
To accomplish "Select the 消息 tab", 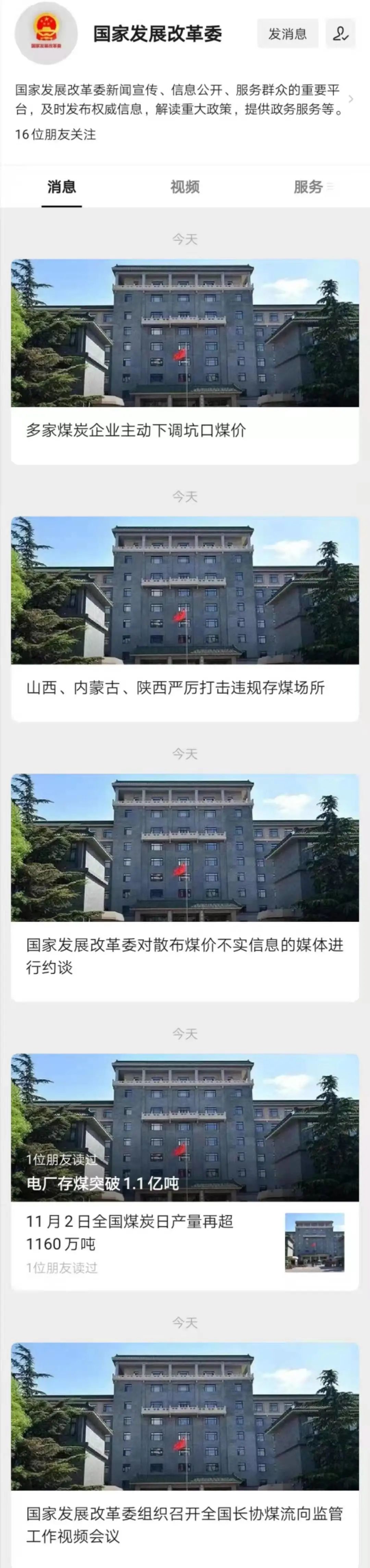I will (61, 187).
